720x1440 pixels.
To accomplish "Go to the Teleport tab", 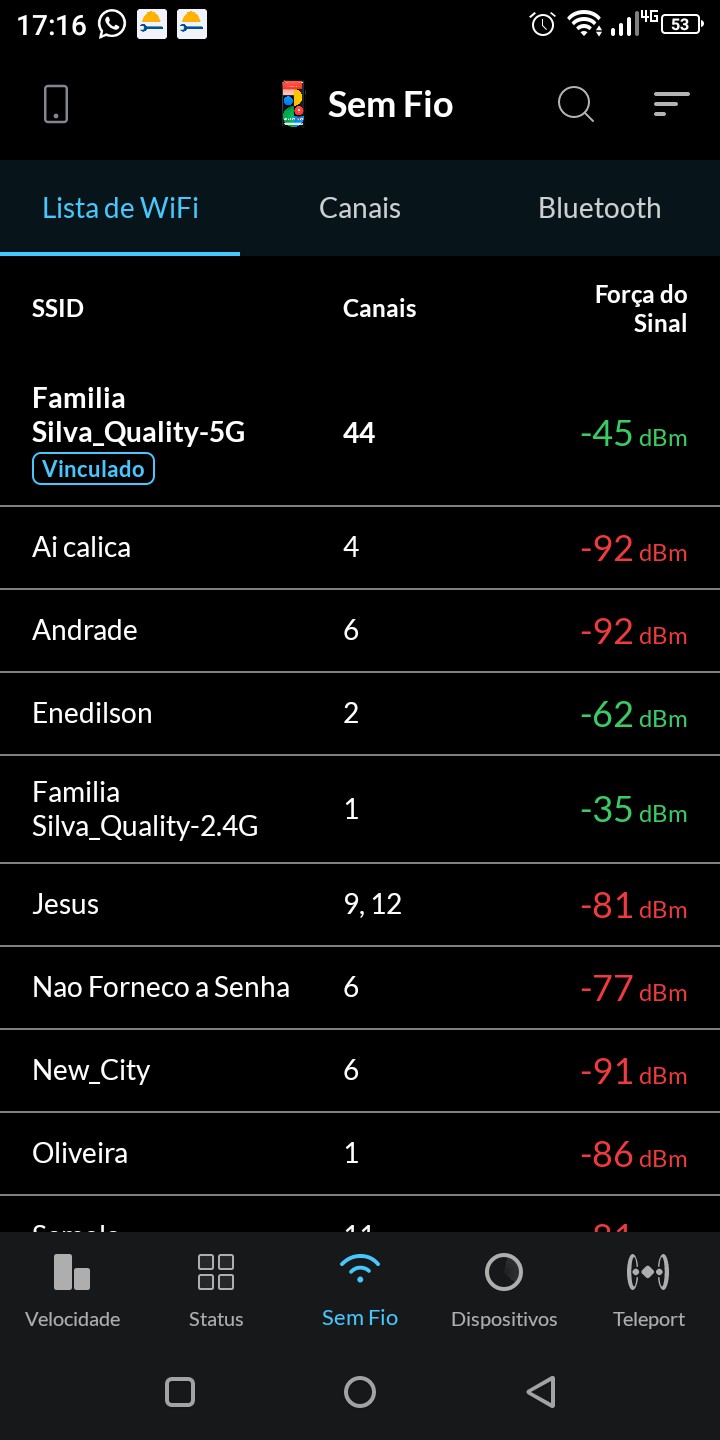I will tap(648, 1290).
